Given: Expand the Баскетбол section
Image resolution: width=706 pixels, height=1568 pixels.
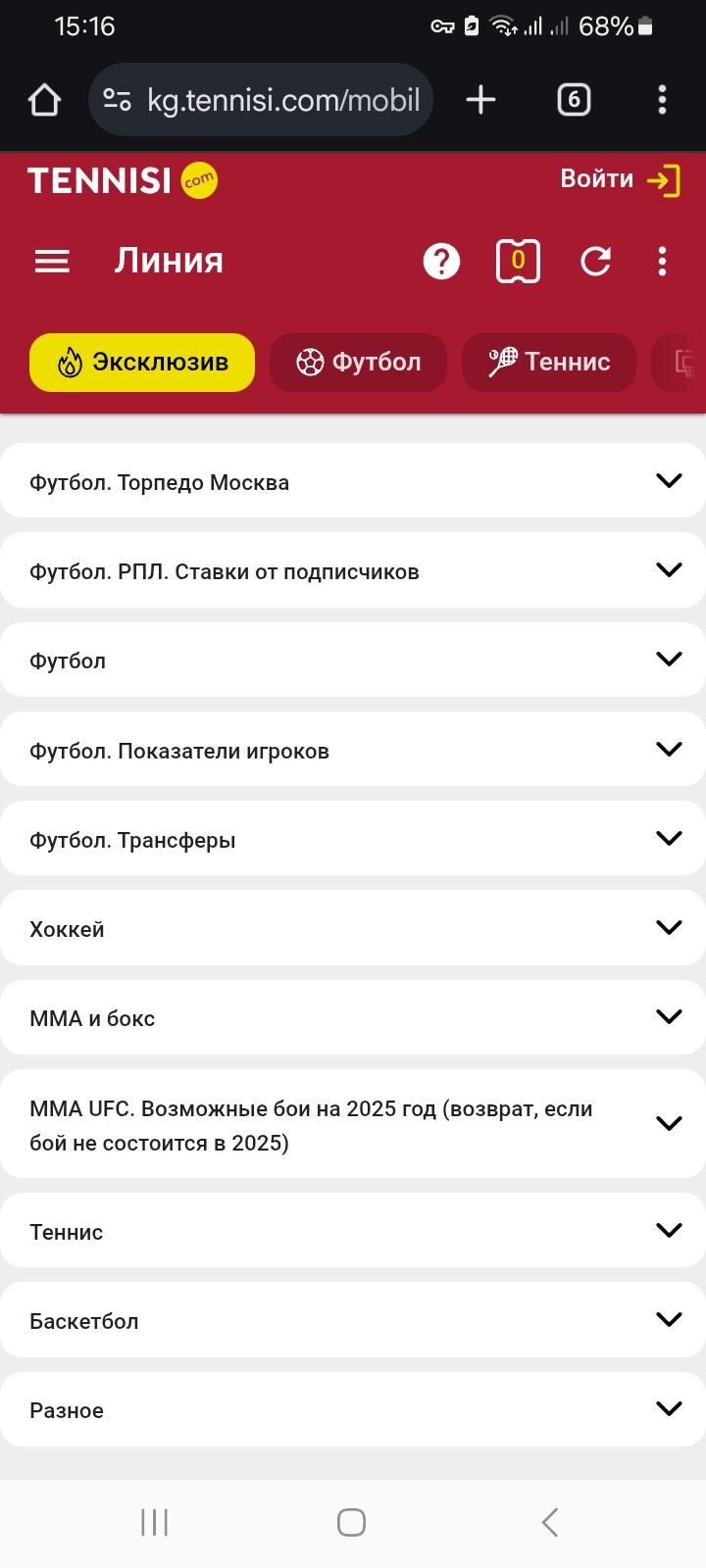Looking at the screenshot, I should point(353,1320).
